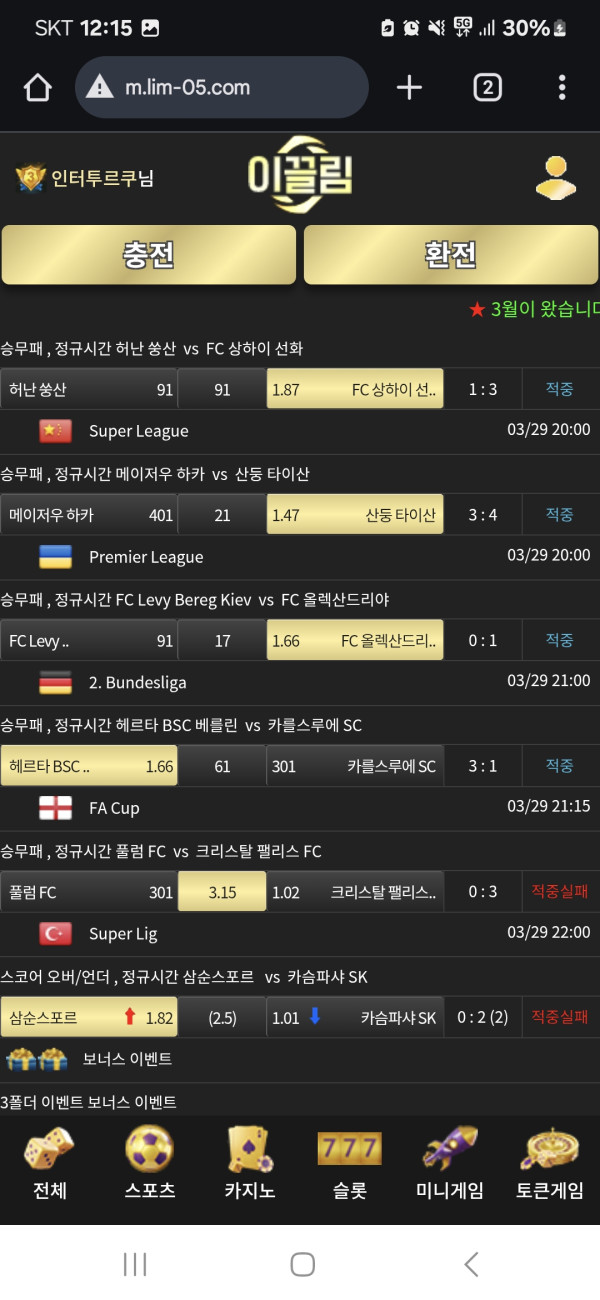Tap the browser home icon
600x1300 pixels.
(37, 88)
